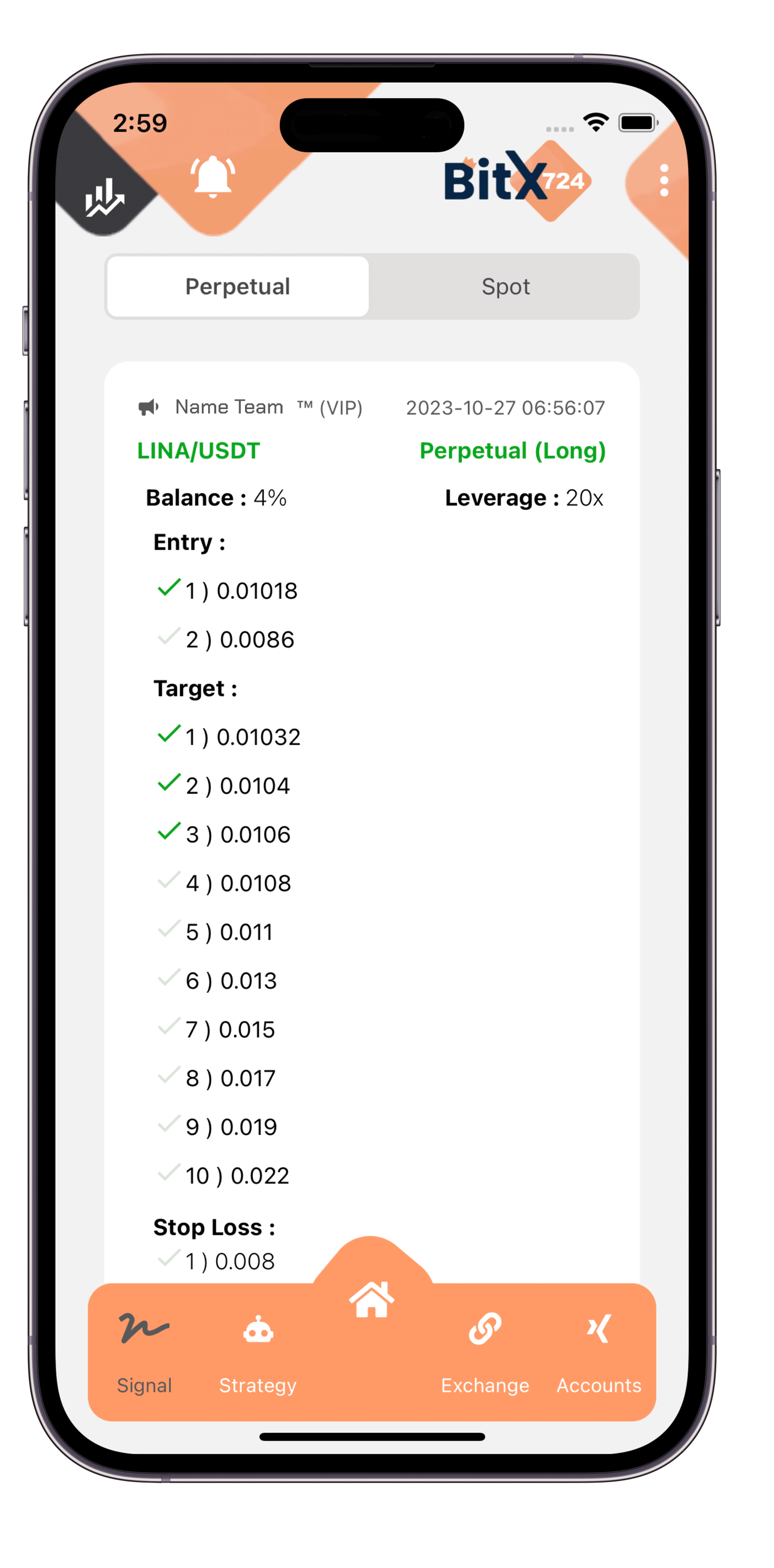Tap the Home button in bottom bar

point(371,1298)
